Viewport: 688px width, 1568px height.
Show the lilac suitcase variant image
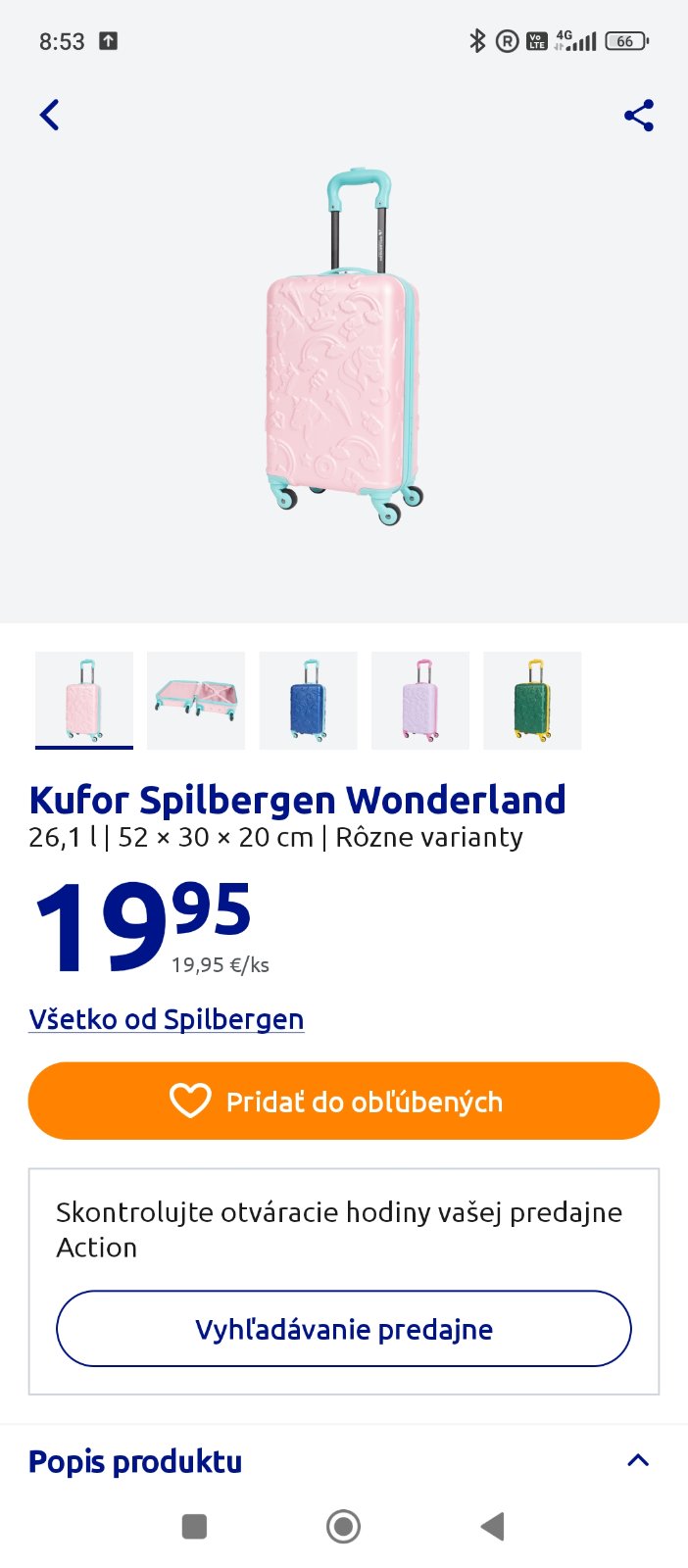tap(420, 700)
